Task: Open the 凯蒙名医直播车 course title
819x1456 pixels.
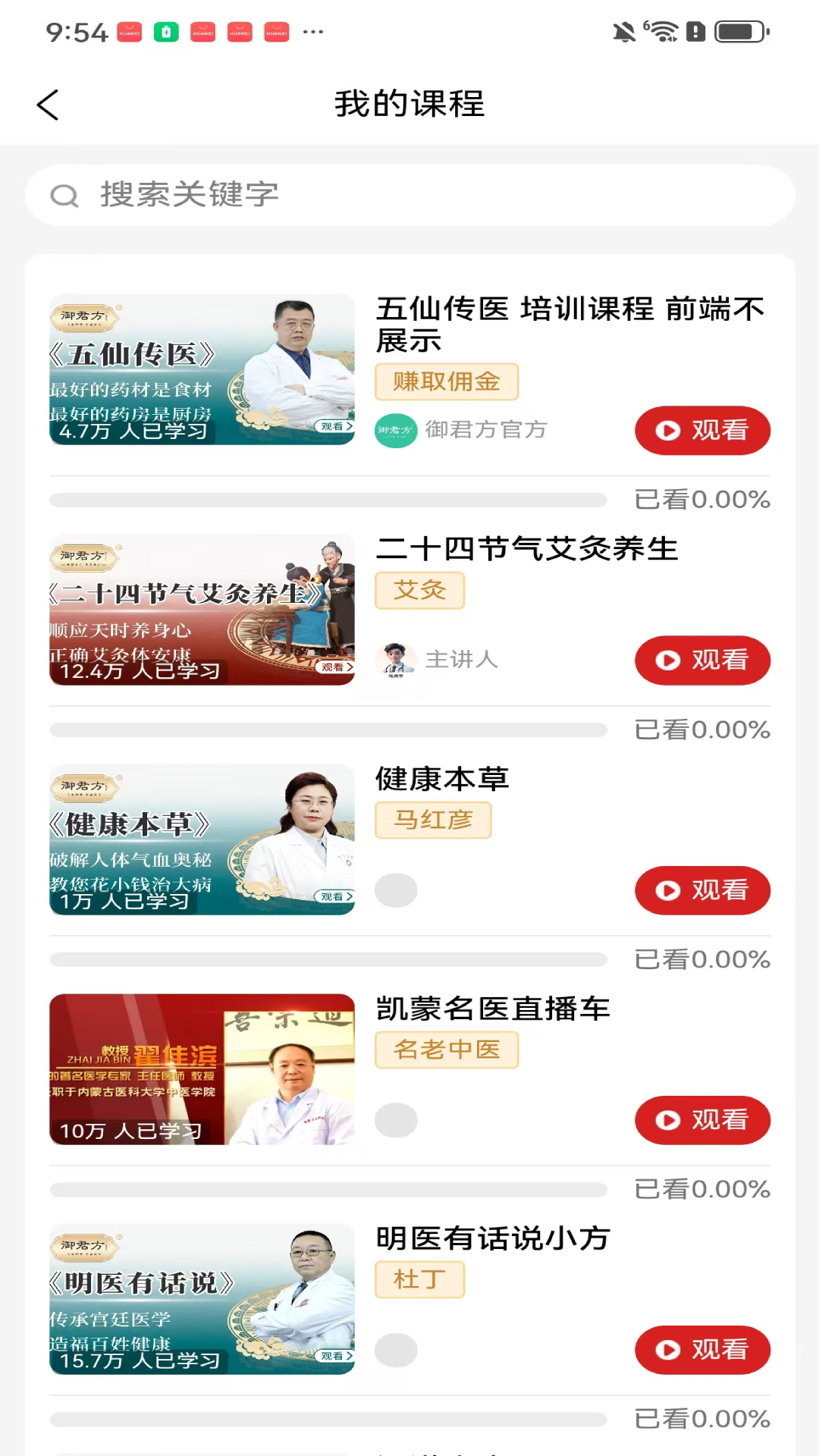Action: click(x=493, y=1009)
